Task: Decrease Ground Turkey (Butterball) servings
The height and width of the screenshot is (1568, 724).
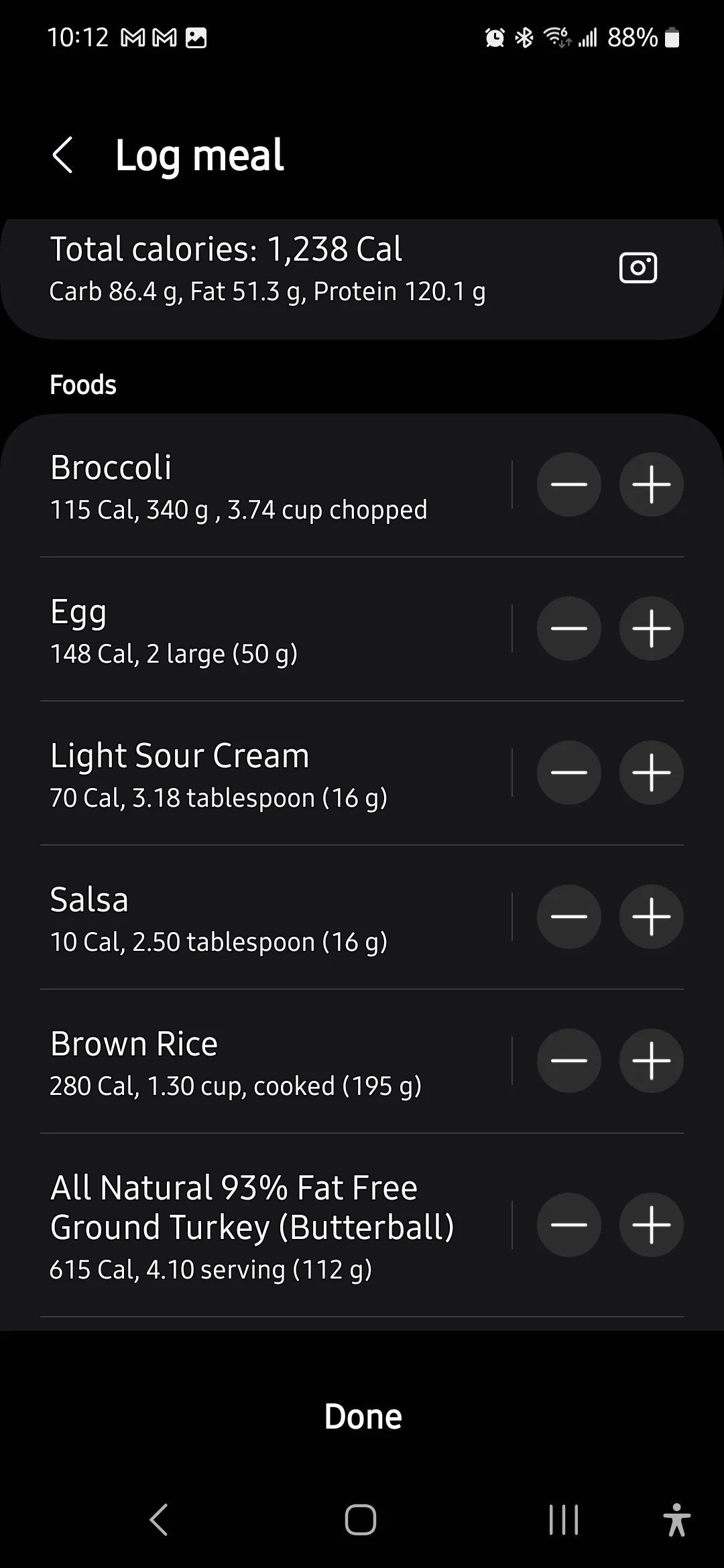Action: 568,1225
